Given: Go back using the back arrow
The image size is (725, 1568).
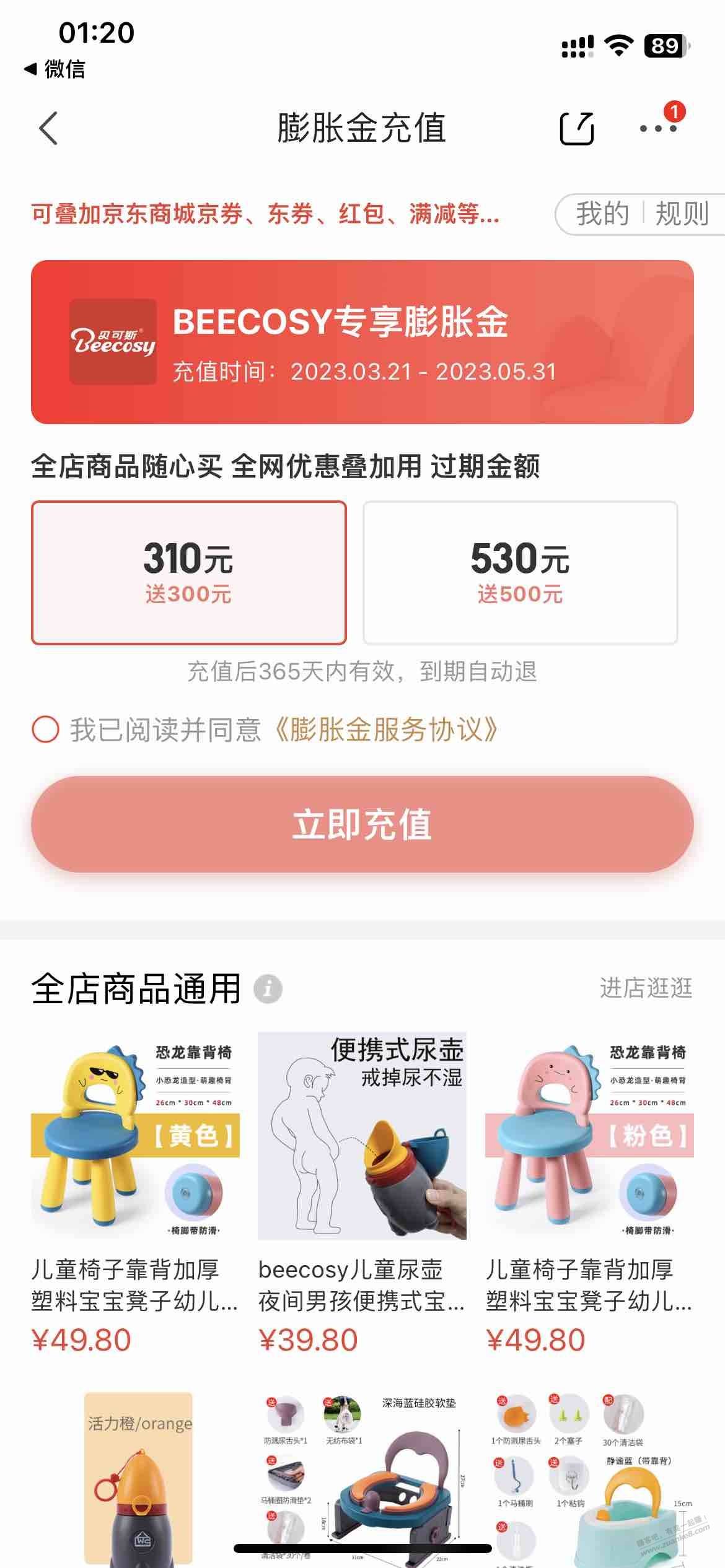Looking at the screenshot, I should pos(48,128).
